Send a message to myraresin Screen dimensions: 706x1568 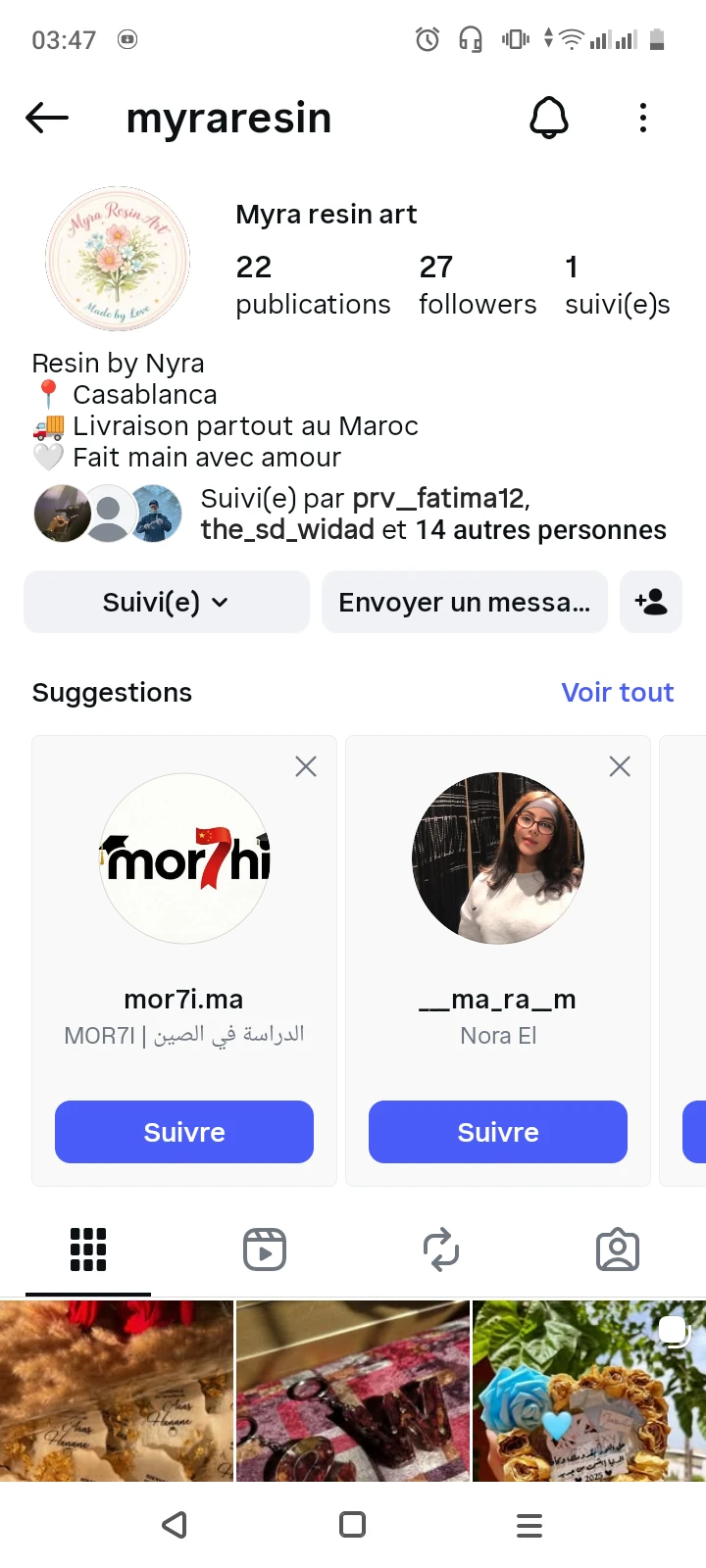465,602
